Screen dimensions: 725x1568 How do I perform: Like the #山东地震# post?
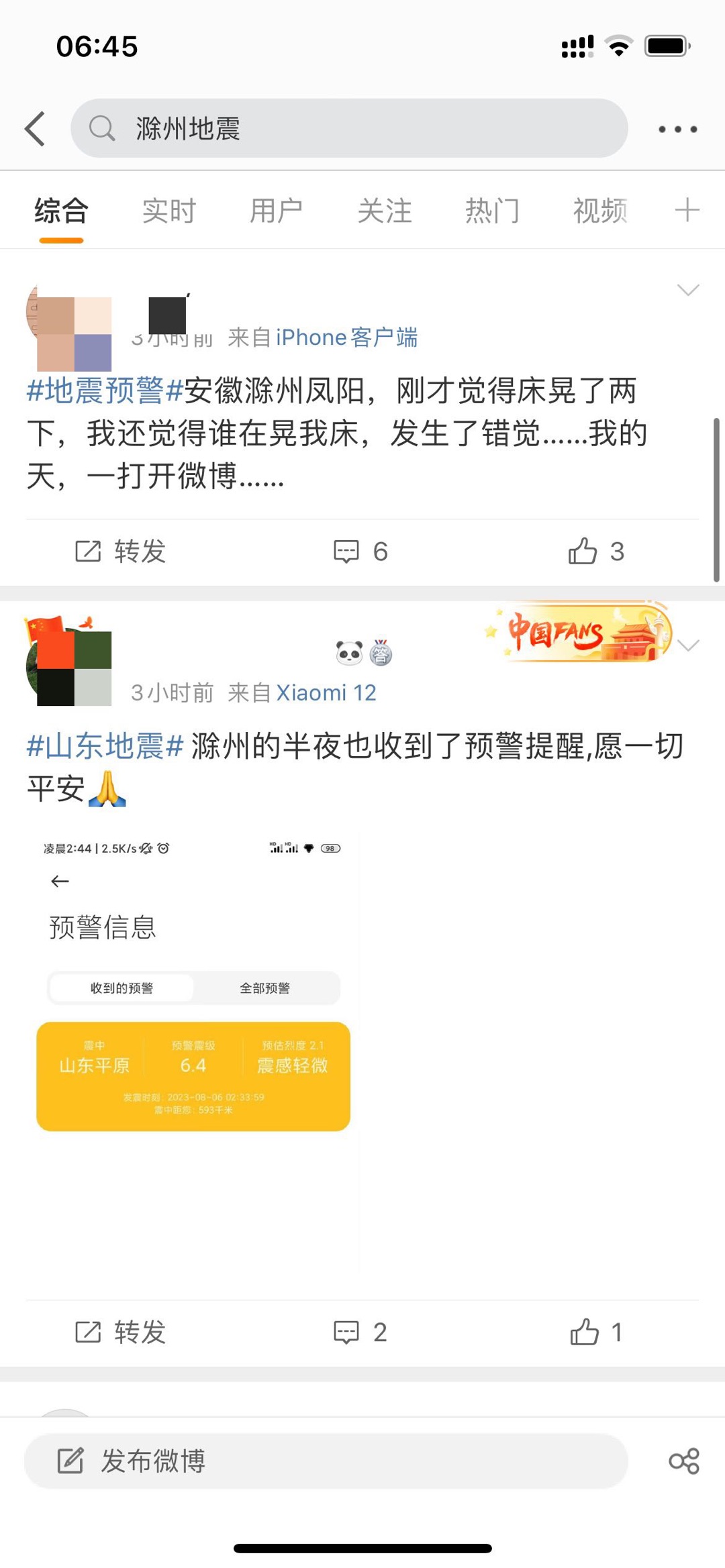pyautogui.click(x=595, y=1332)
